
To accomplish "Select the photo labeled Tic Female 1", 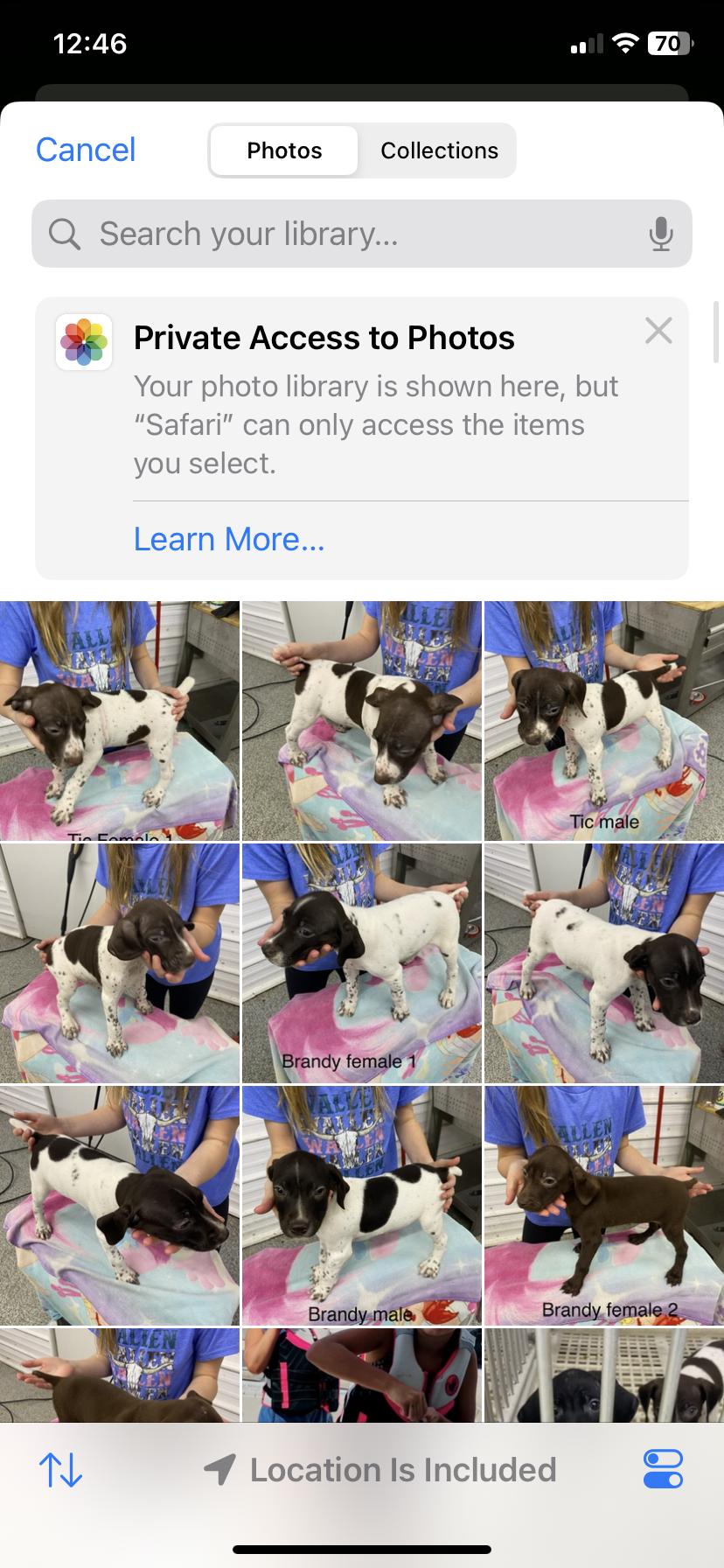I will 119,721.
